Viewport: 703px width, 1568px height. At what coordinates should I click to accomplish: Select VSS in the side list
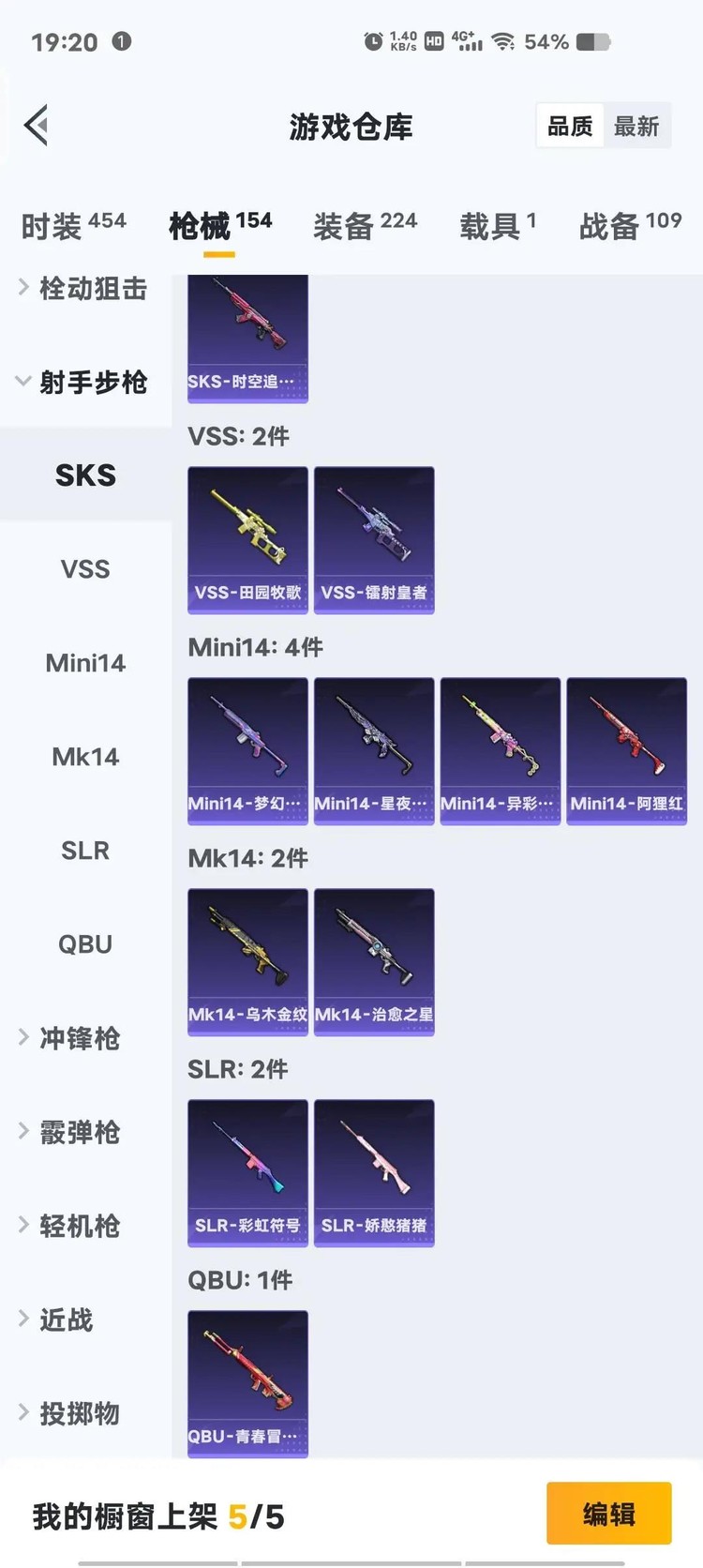tap(85, 569)
